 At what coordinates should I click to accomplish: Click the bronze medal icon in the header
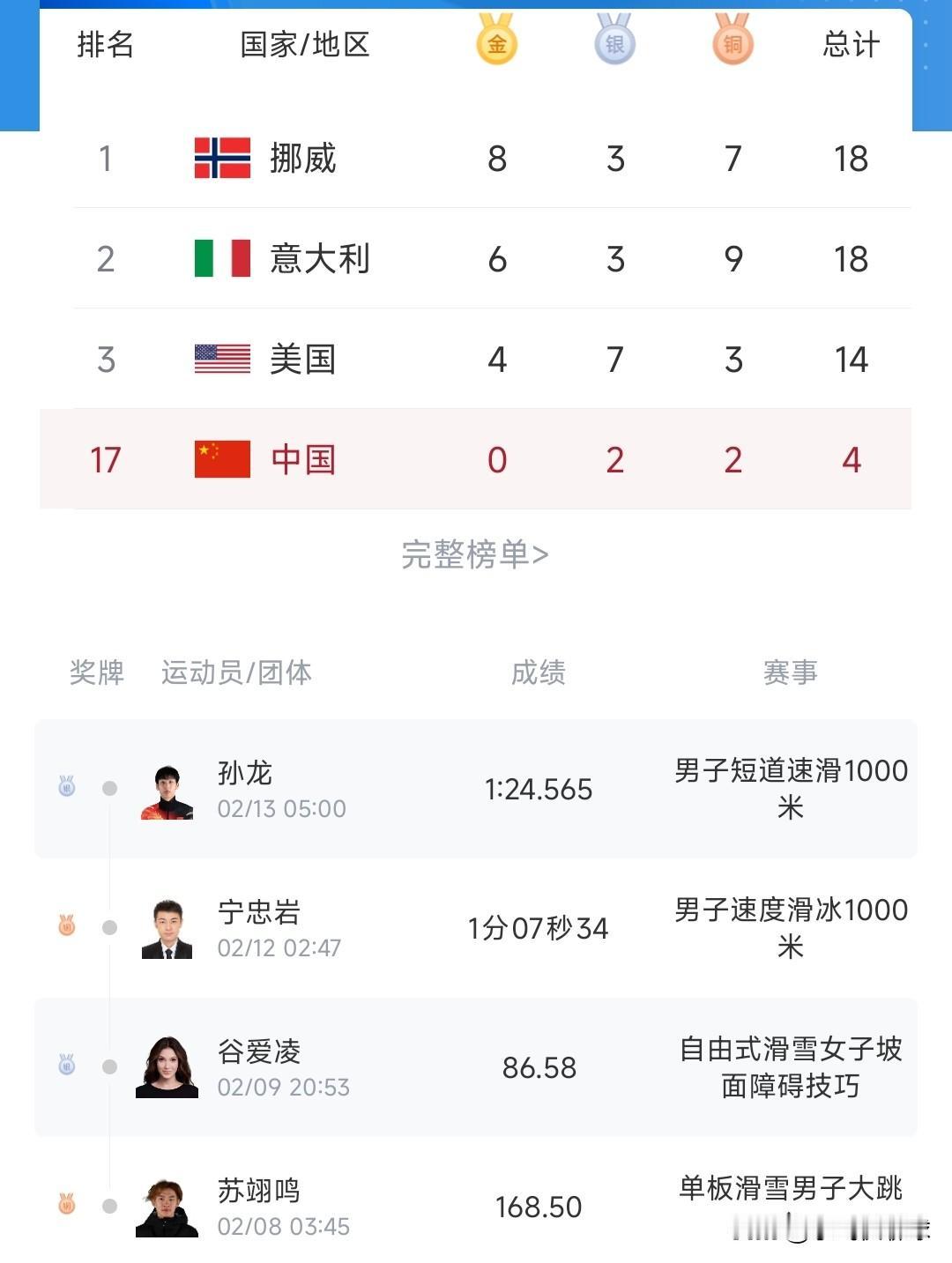point(733,41)
